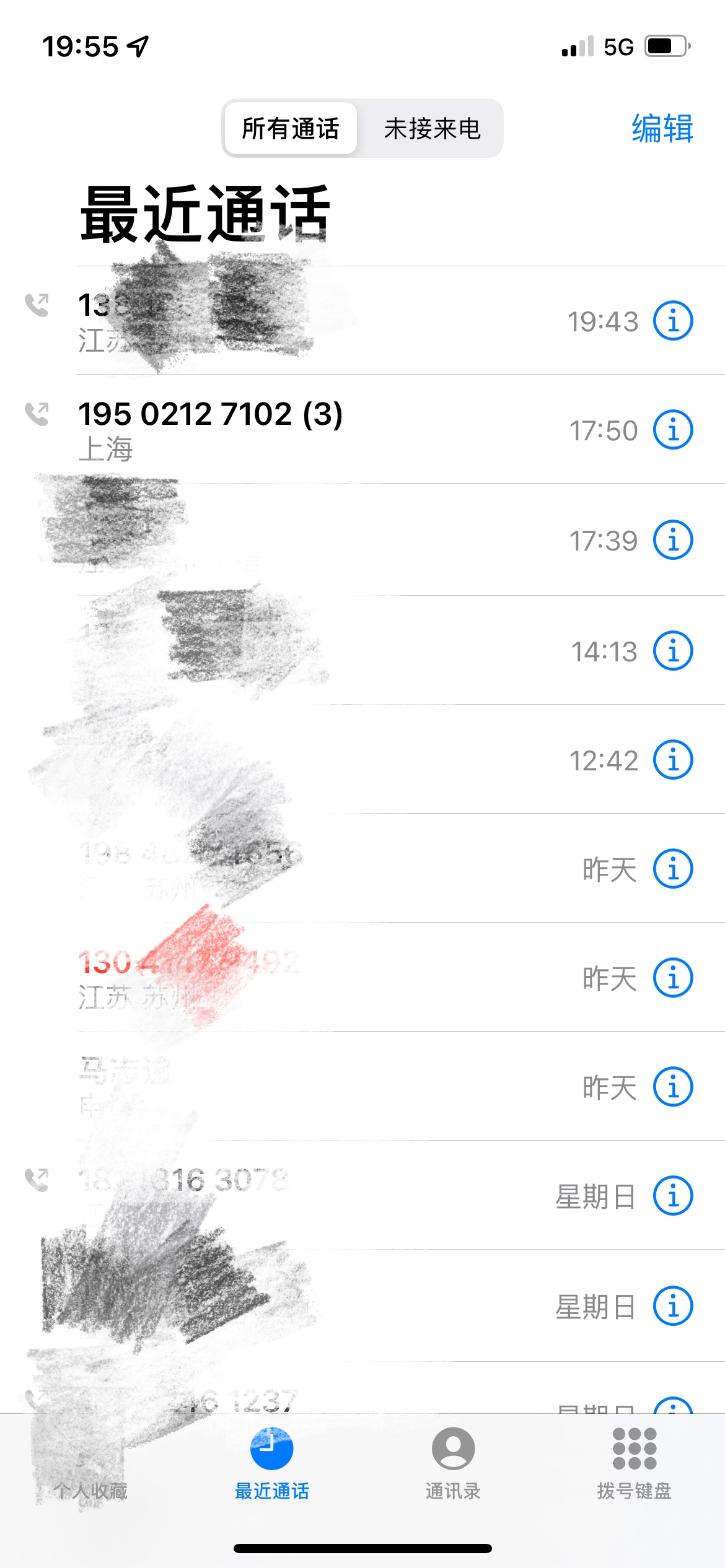Switch to the 未接来电 segment

pos(432,129)
